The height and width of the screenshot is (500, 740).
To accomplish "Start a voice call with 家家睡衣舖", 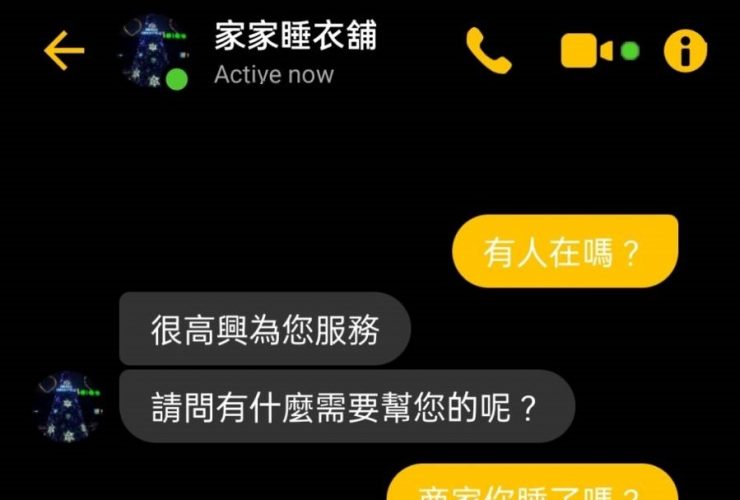I will pos(488,49).
